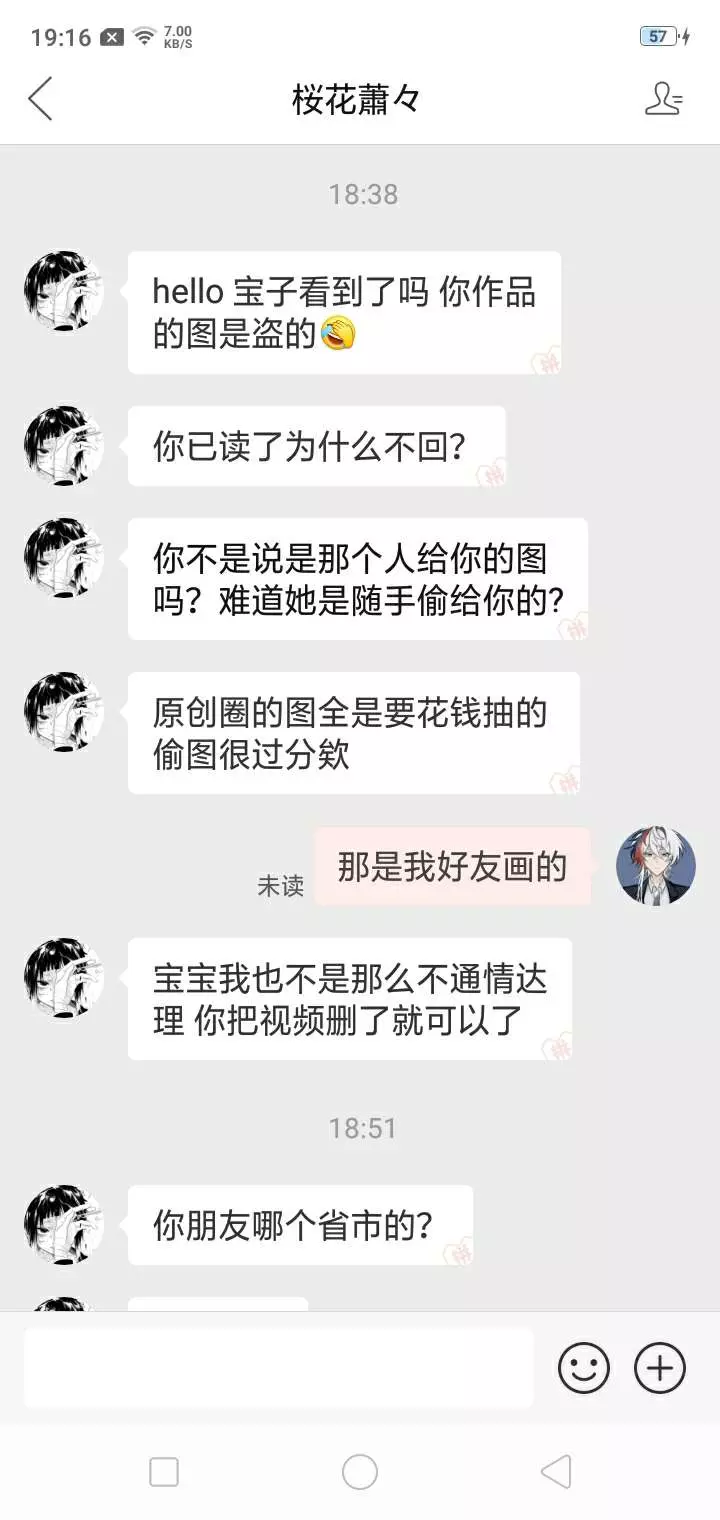720x1520 pixels.
Task: Open the emoji picker
Action: pyautogui.click(x=584, y=1367)
